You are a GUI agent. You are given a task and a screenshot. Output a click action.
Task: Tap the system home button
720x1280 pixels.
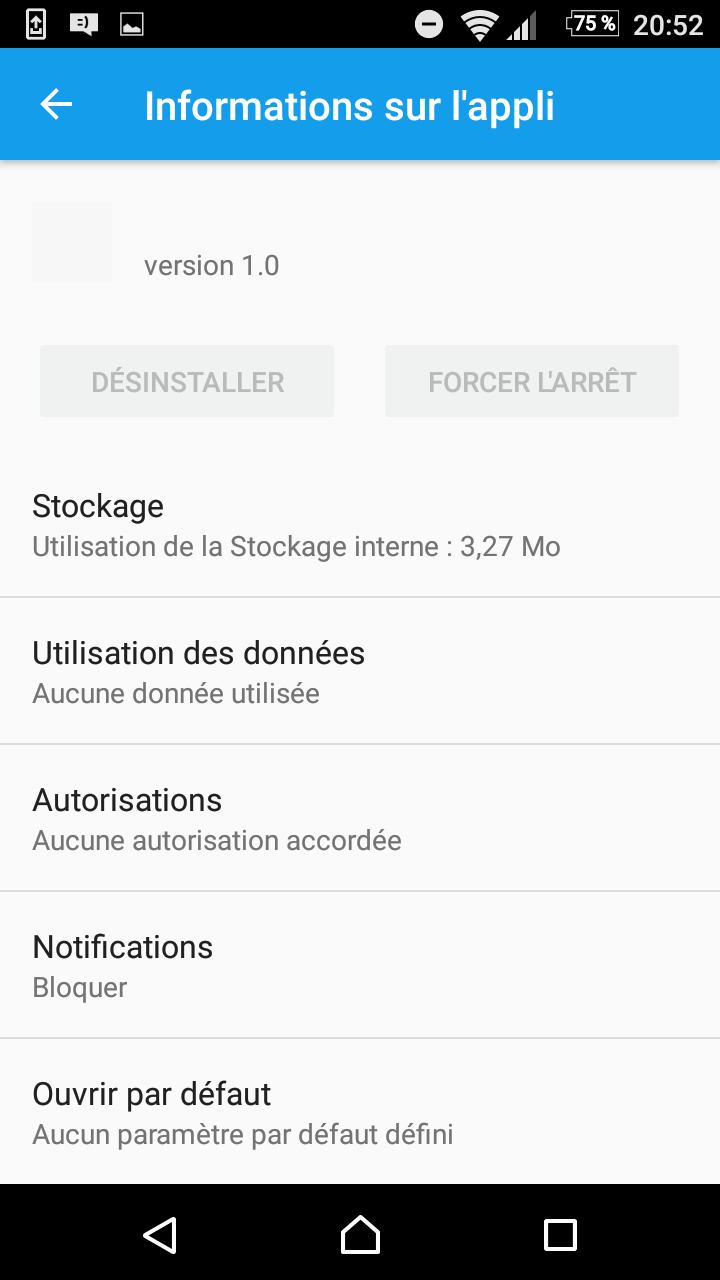(360, 1235)
